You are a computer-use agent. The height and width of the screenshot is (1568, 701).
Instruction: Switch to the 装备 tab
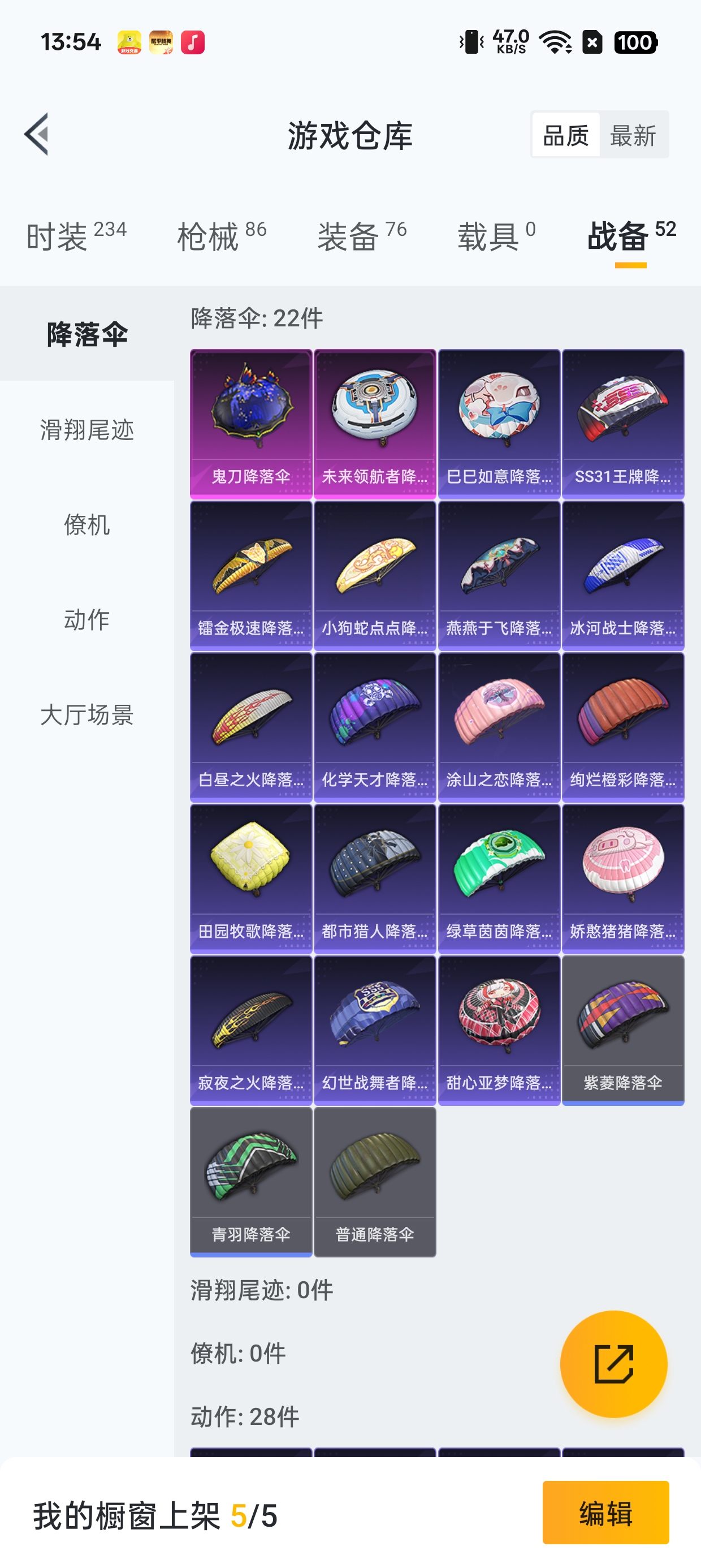tap(361, 235)
